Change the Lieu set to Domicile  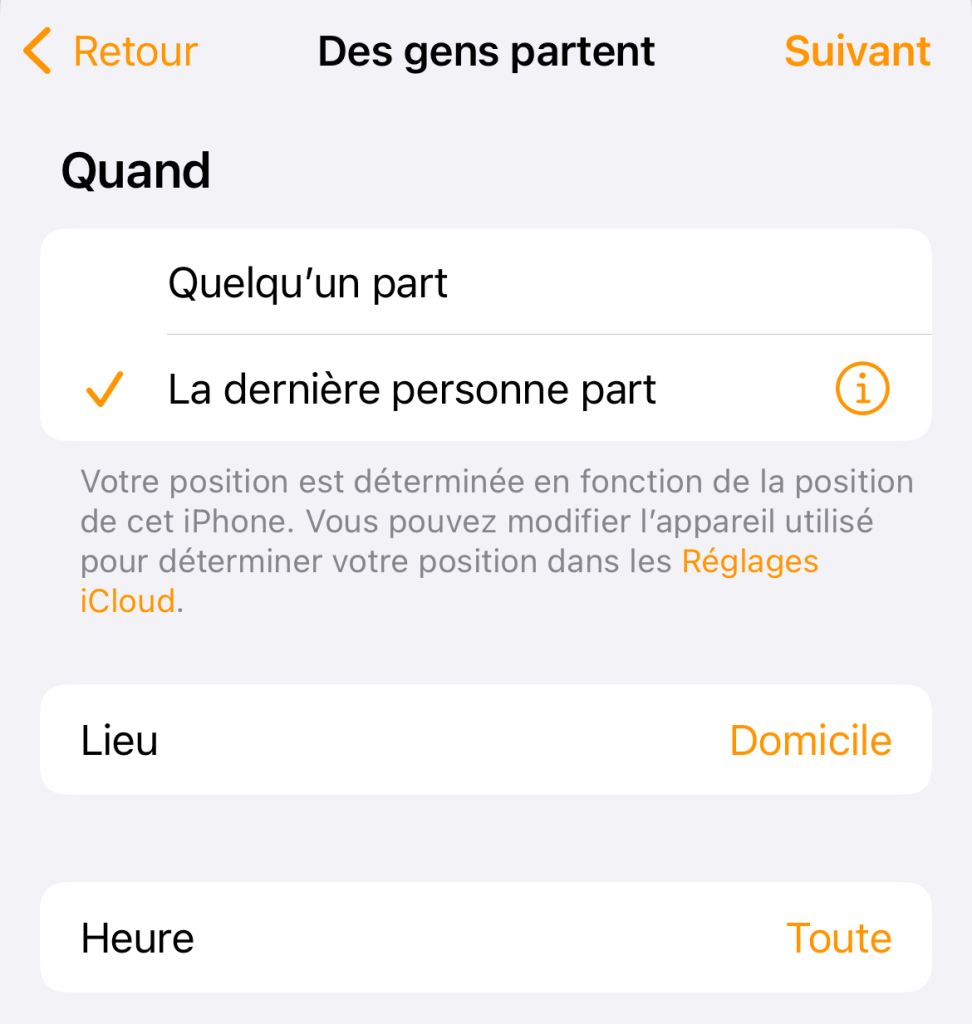click(485, 741)
